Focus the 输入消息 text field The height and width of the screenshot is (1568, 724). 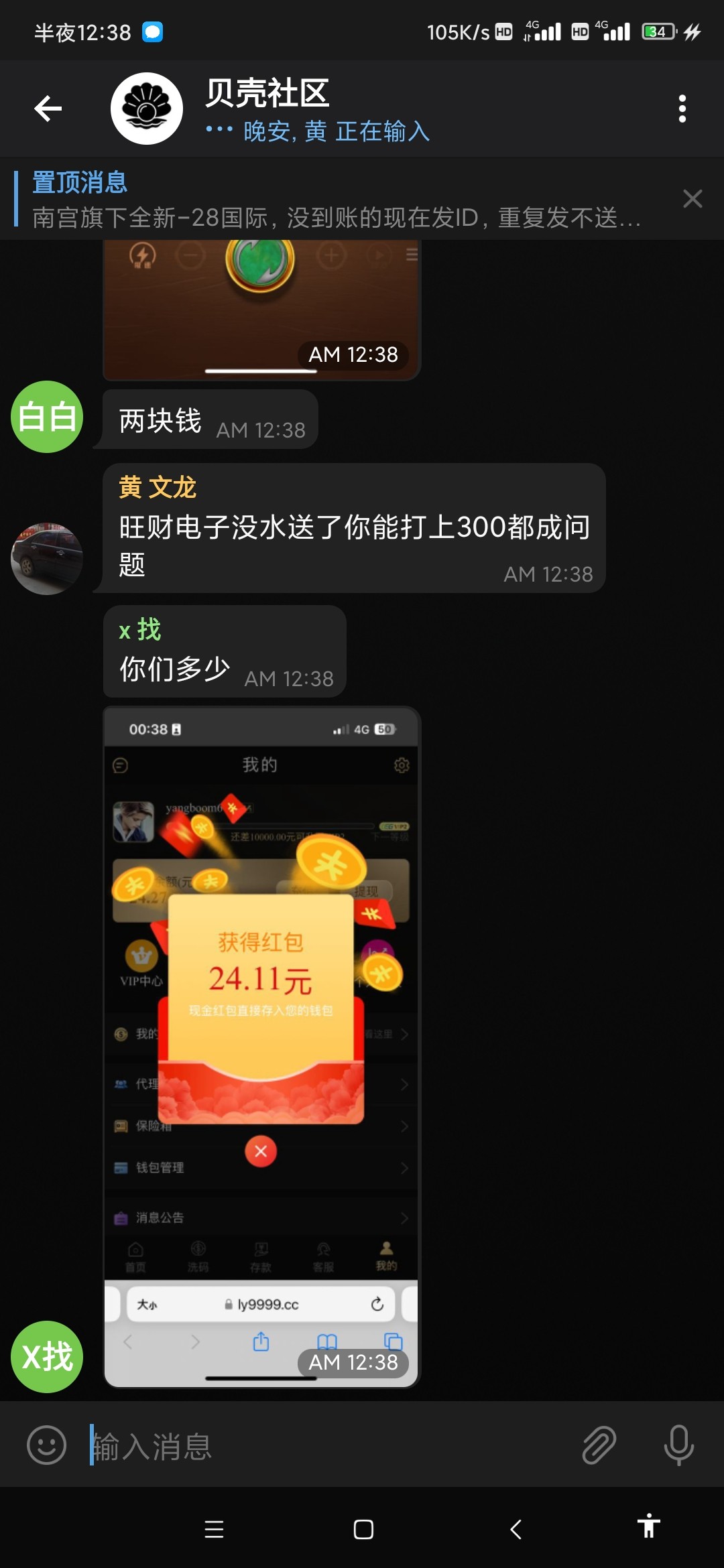click(x=322, y=1446)
